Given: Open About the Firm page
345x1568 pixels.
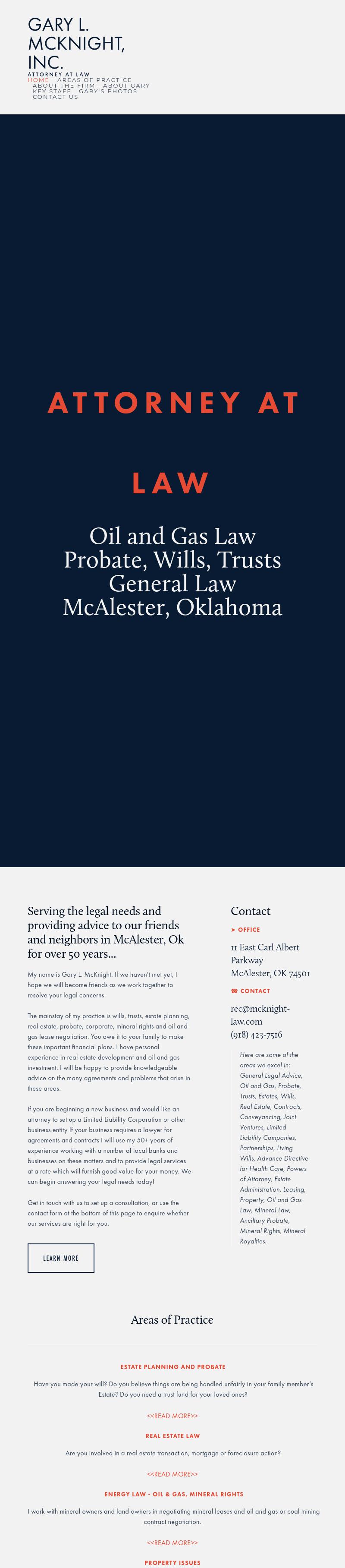Looking at the screenshot, I should pyautogui.click(x=64, y=86).
